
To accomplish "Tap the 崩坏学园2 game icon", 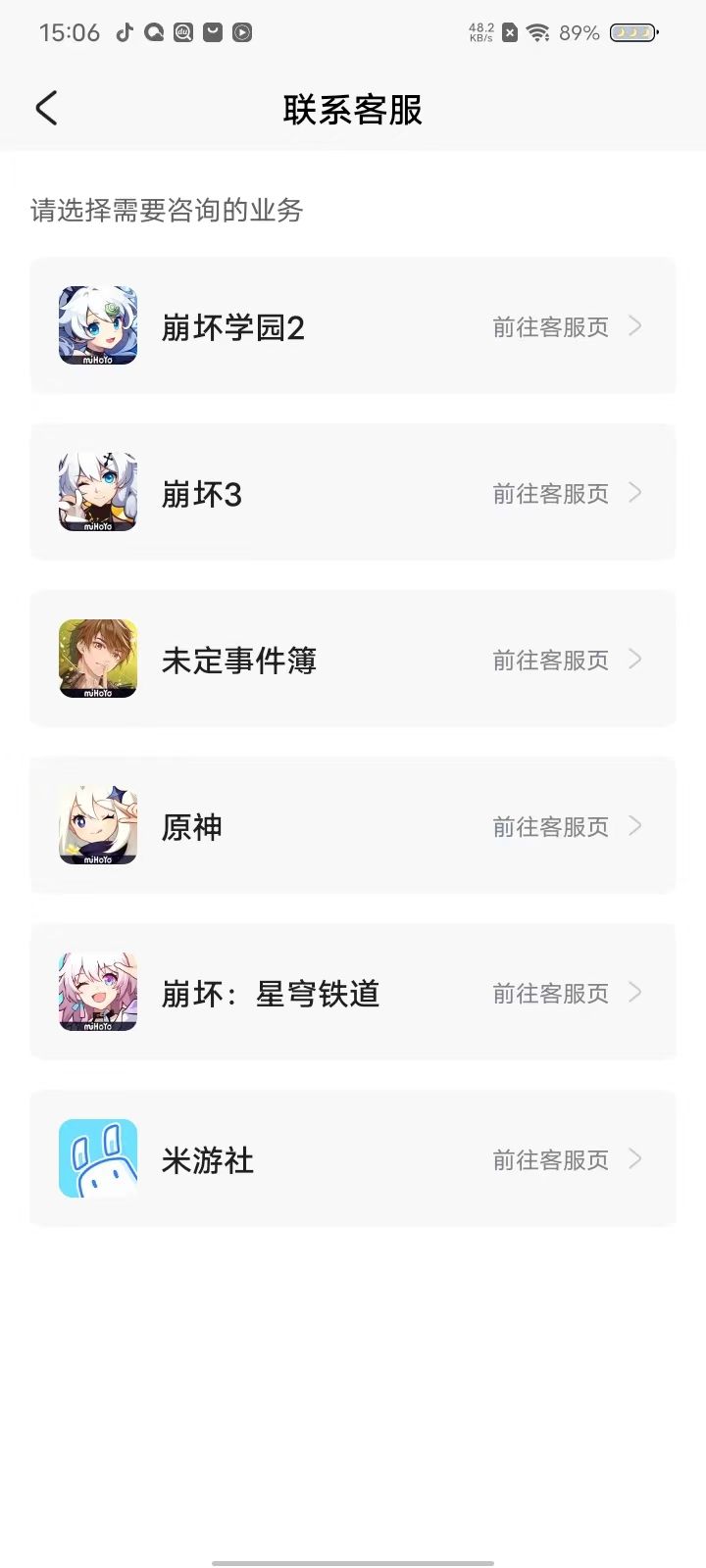I will [x=97, y=325].
